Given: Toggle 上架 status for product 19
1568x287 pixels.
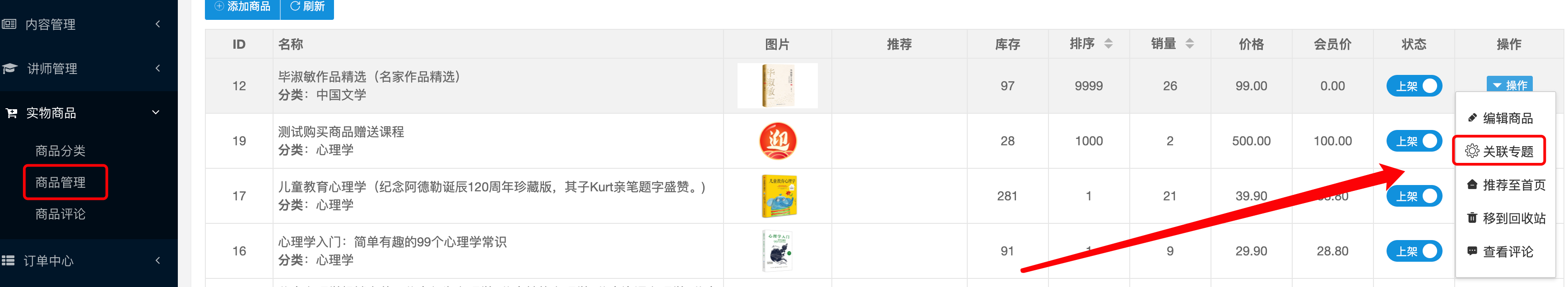Looking at the screenshot, I should pos(1414,141).
